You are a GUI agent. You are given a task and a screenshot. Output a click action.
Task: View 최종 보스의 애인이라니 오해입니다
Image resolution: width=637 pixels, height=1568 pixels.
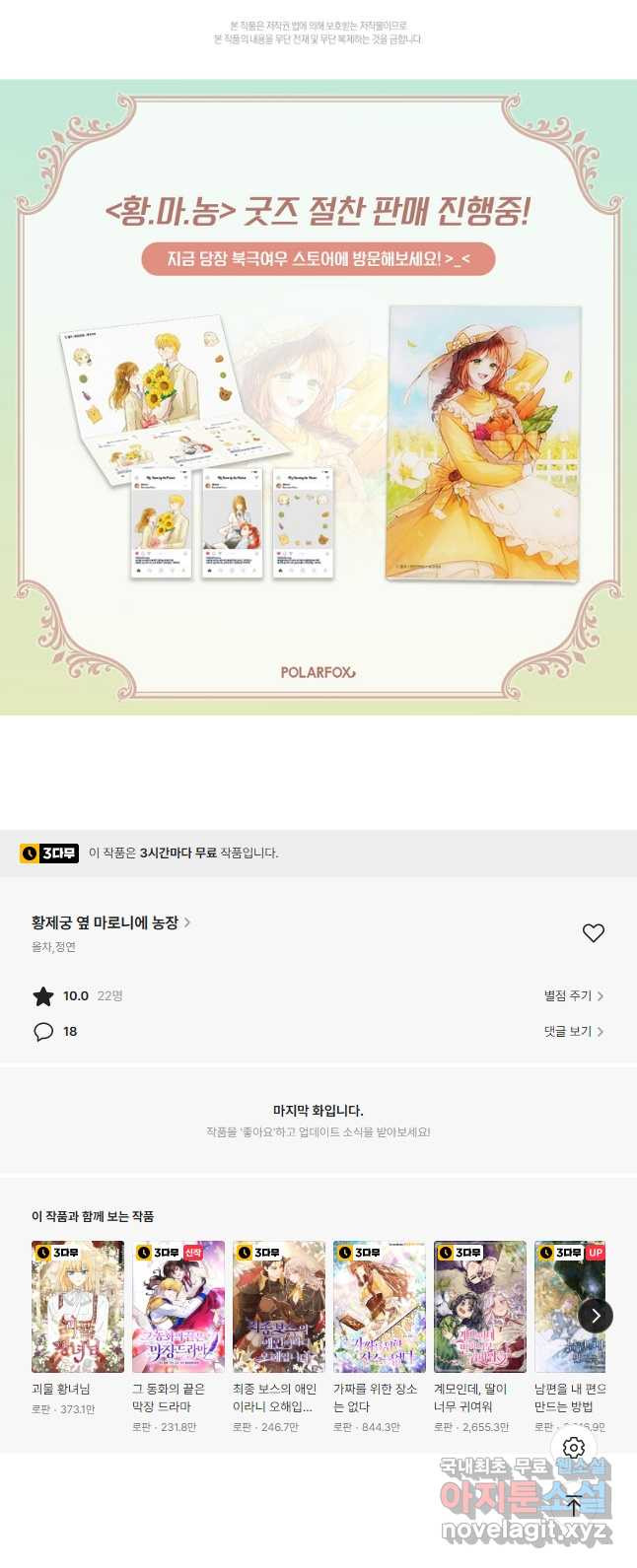(x=279, y=1306)
